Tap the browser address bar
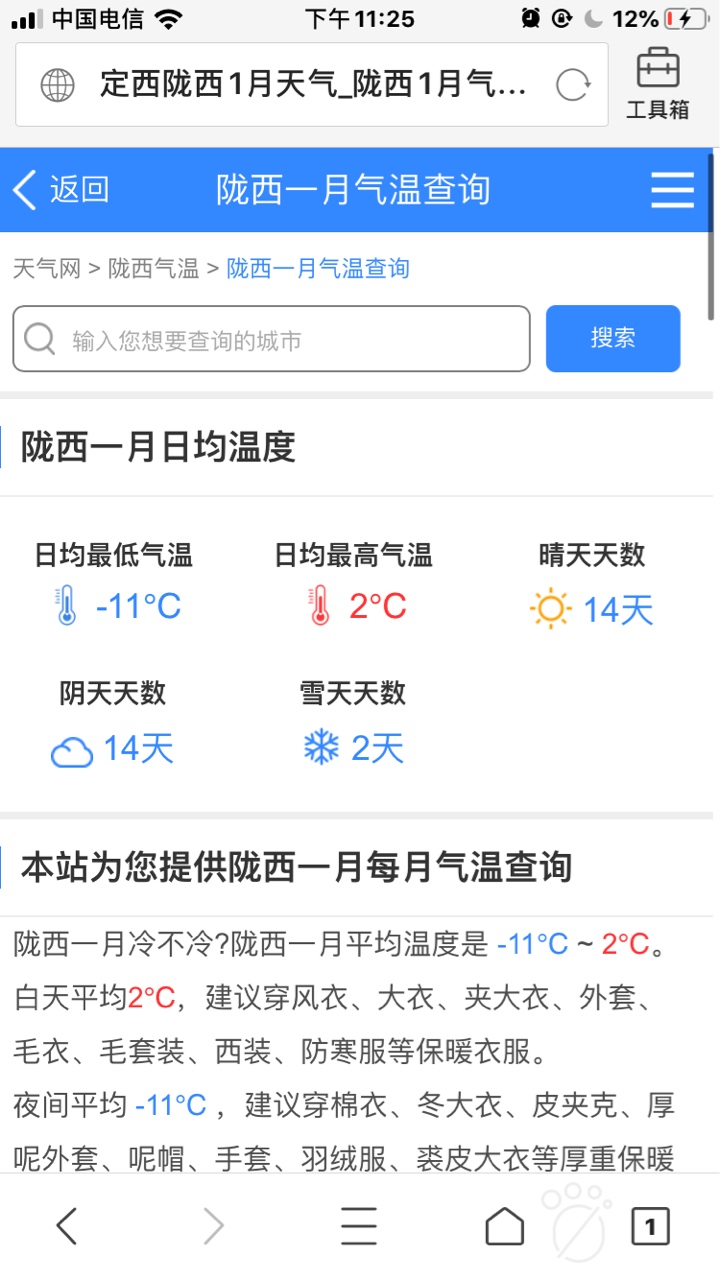The width and height of the screenshot is (720, 1280). click(312, 85)
